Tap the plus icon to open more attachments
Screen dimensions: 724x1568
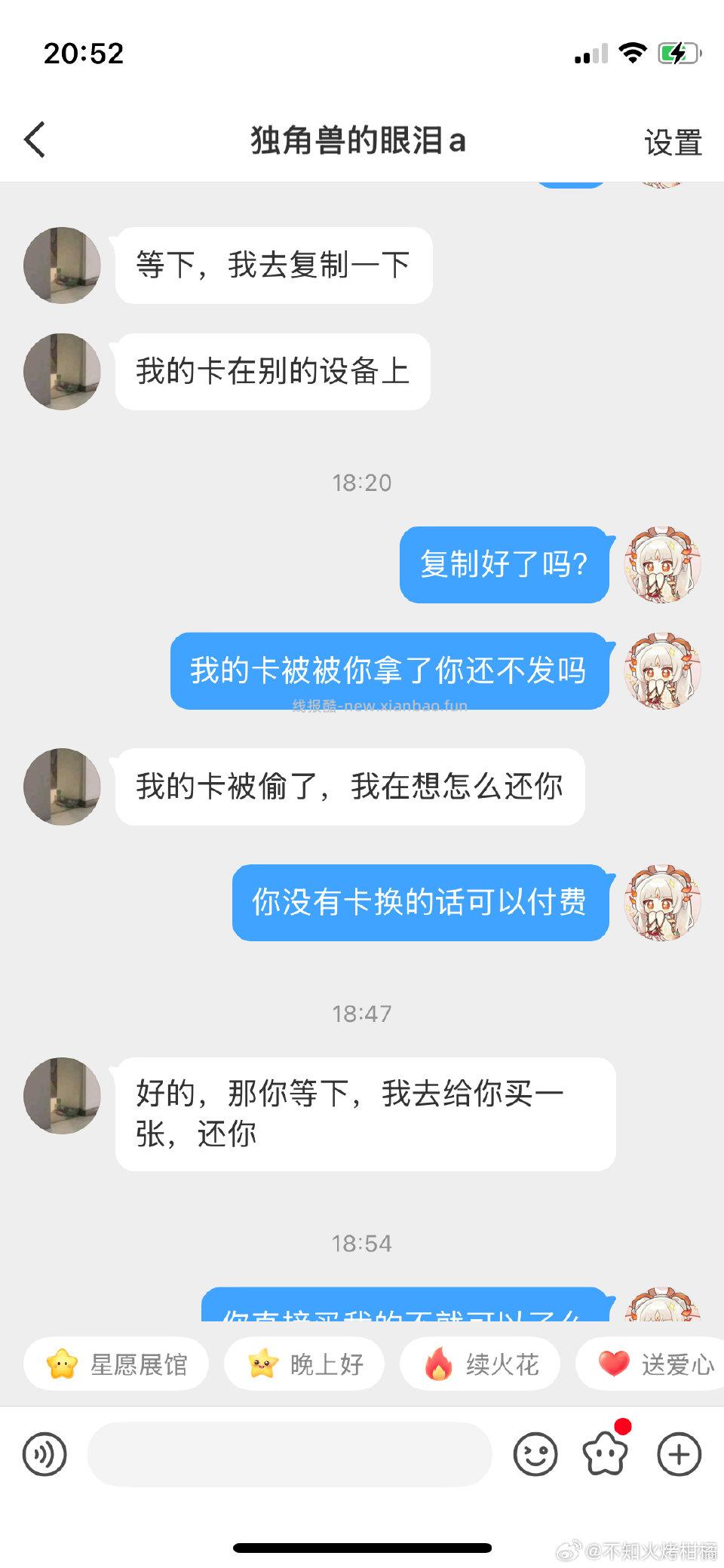pos(678,1454)
